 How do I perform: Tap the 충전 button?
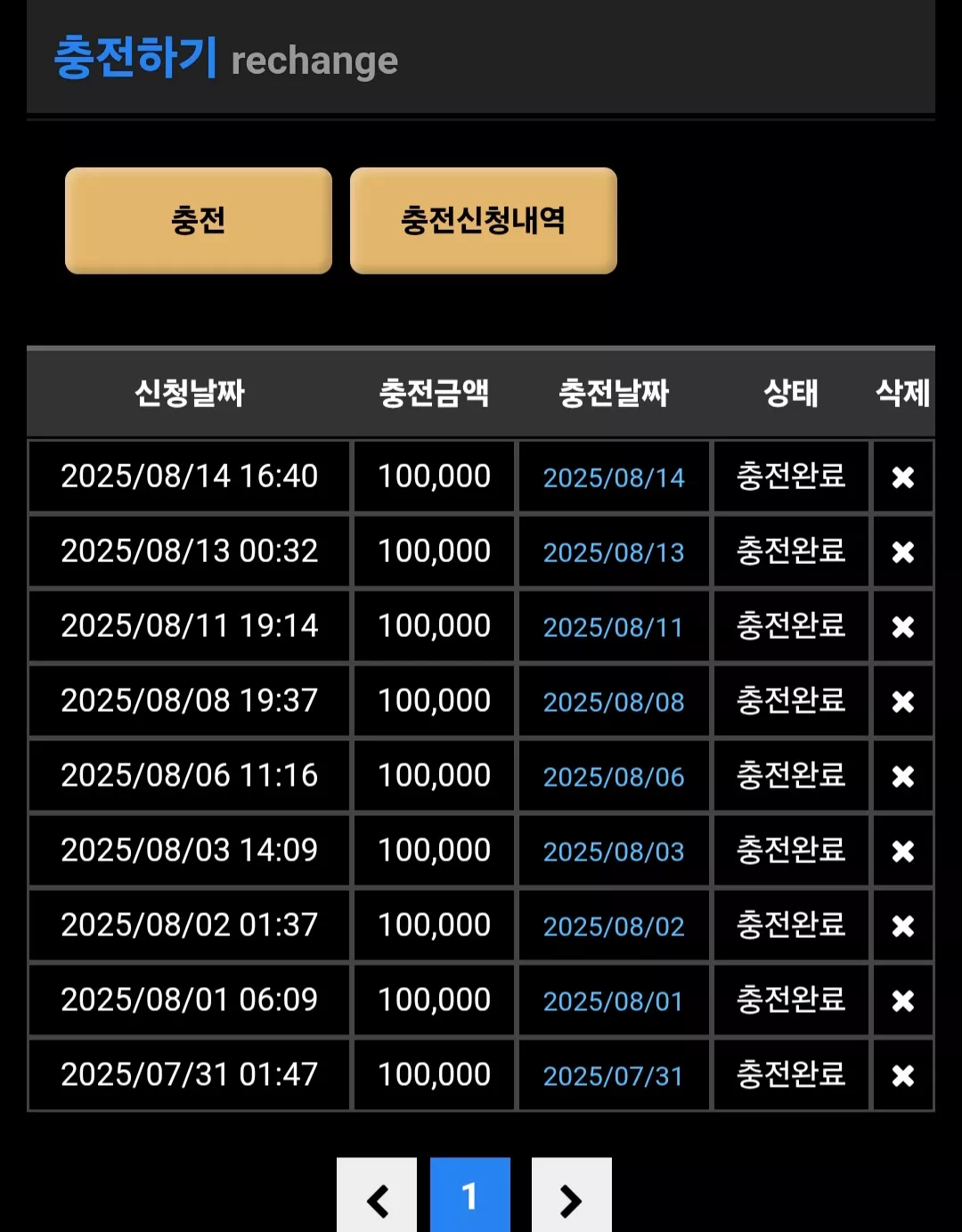point(199,220)
